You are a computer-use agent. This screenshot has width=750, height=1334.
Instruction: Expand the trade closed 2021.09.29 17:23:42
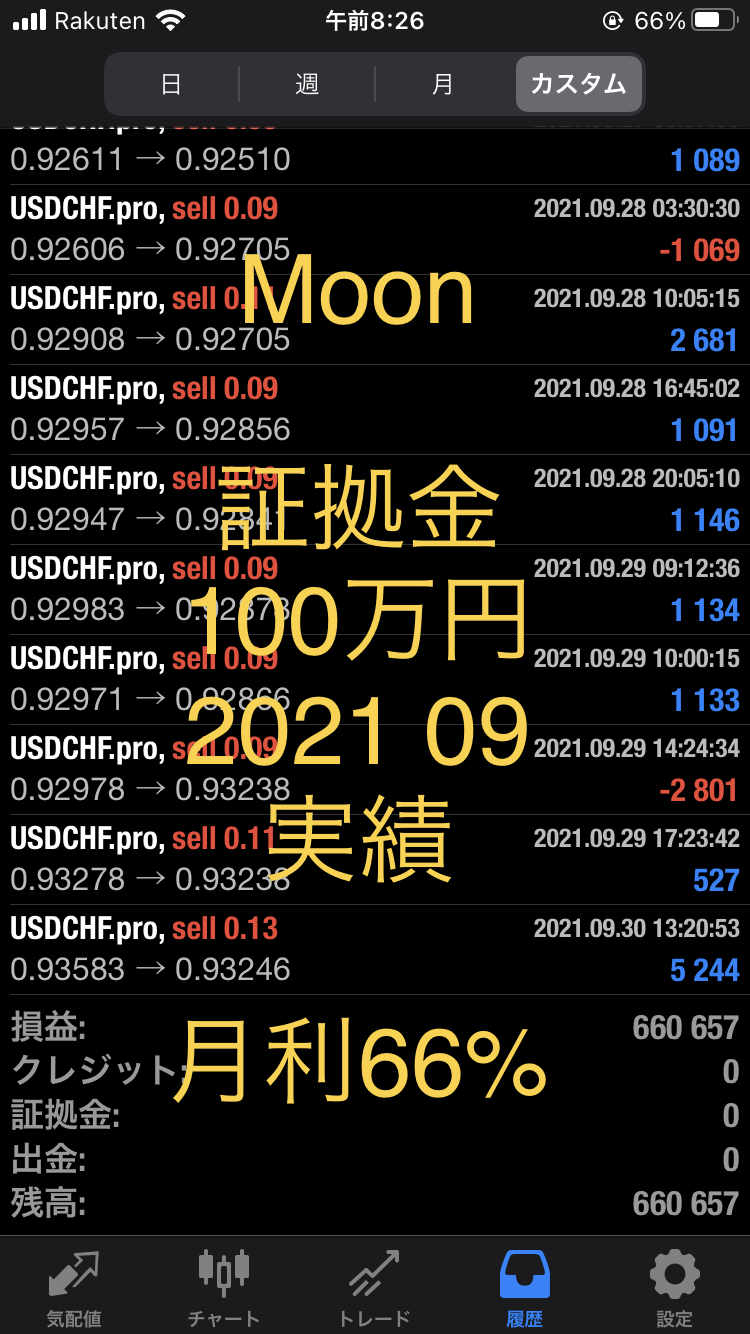tap(375, 860)
